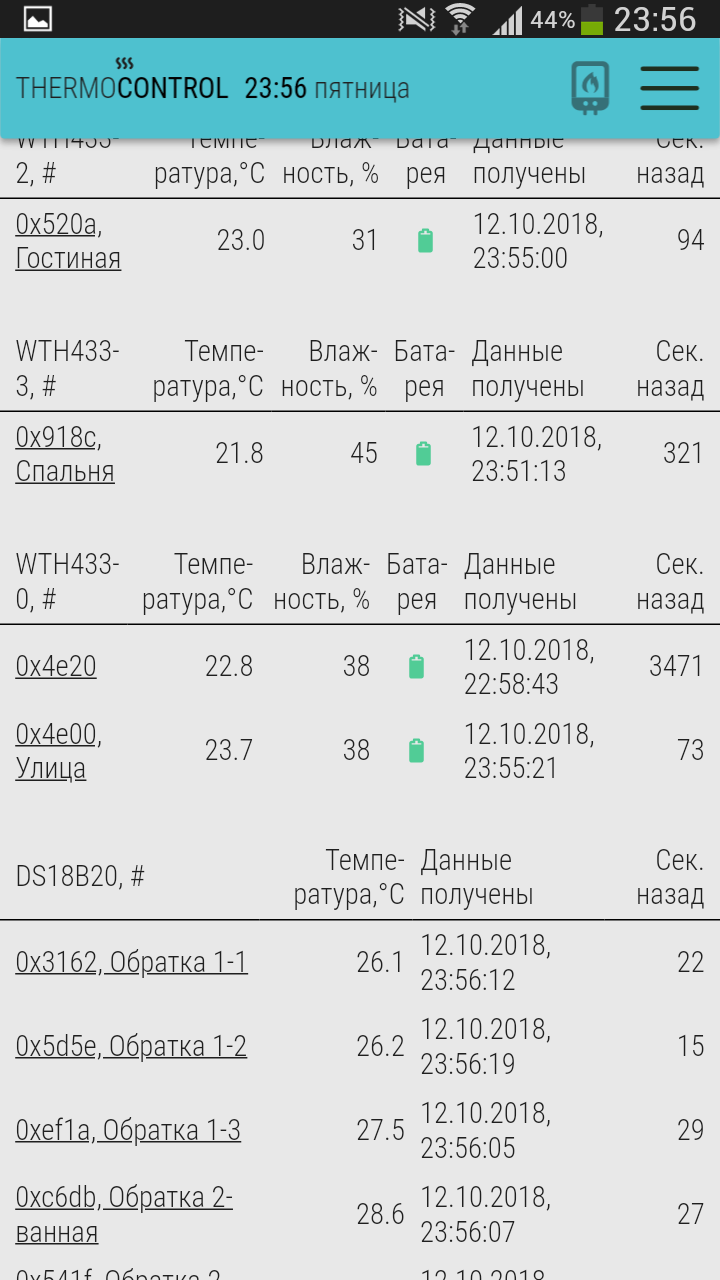Viewport: 720px width, 1280px height.
Task: Open sensor 0x4e00, Улица
Action: 58,751
